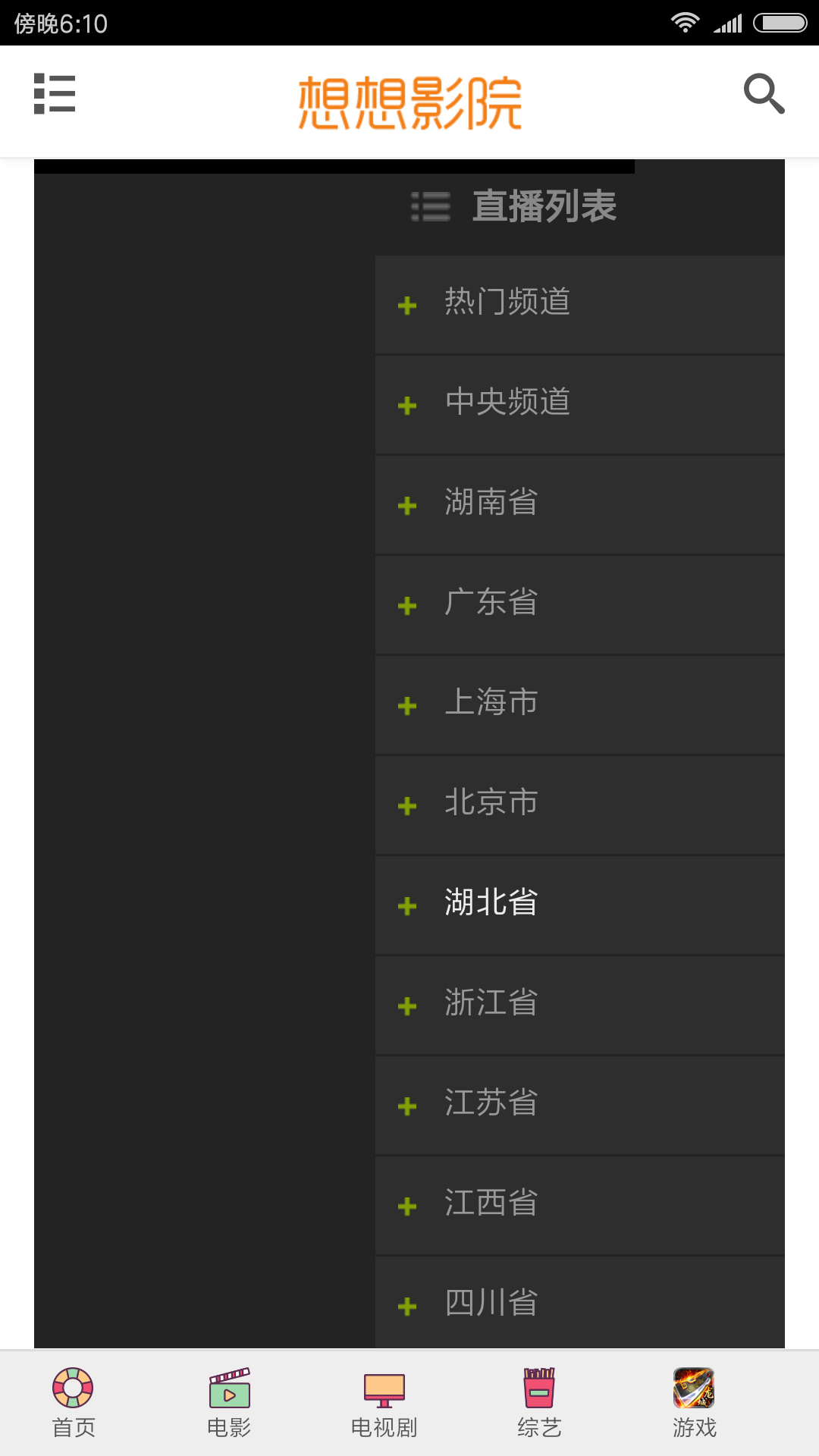Expand 上海市 channels
This screenshot has height=1456, width=819.
[x=580, y=705]
